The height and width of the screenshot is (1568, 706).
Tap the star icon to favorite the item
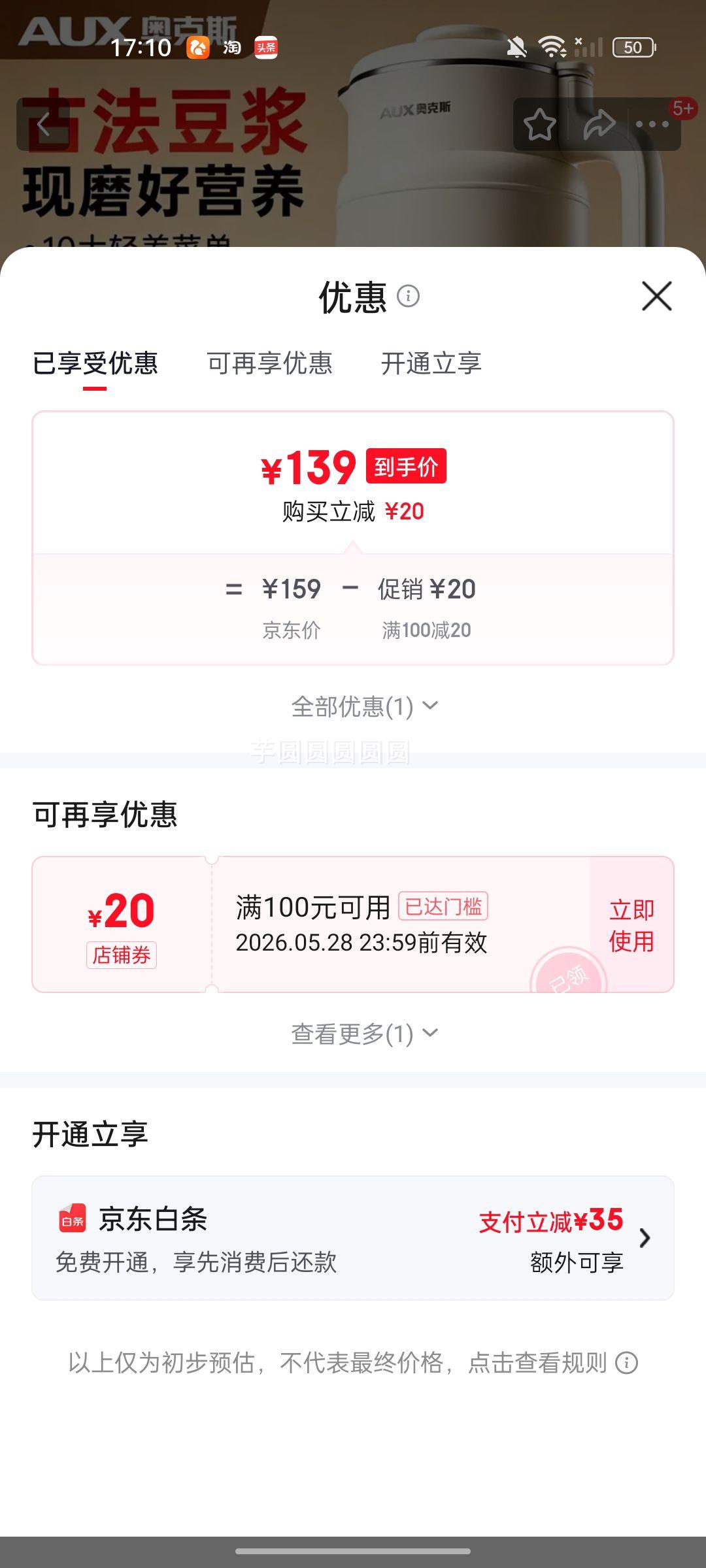coord(540,124)
